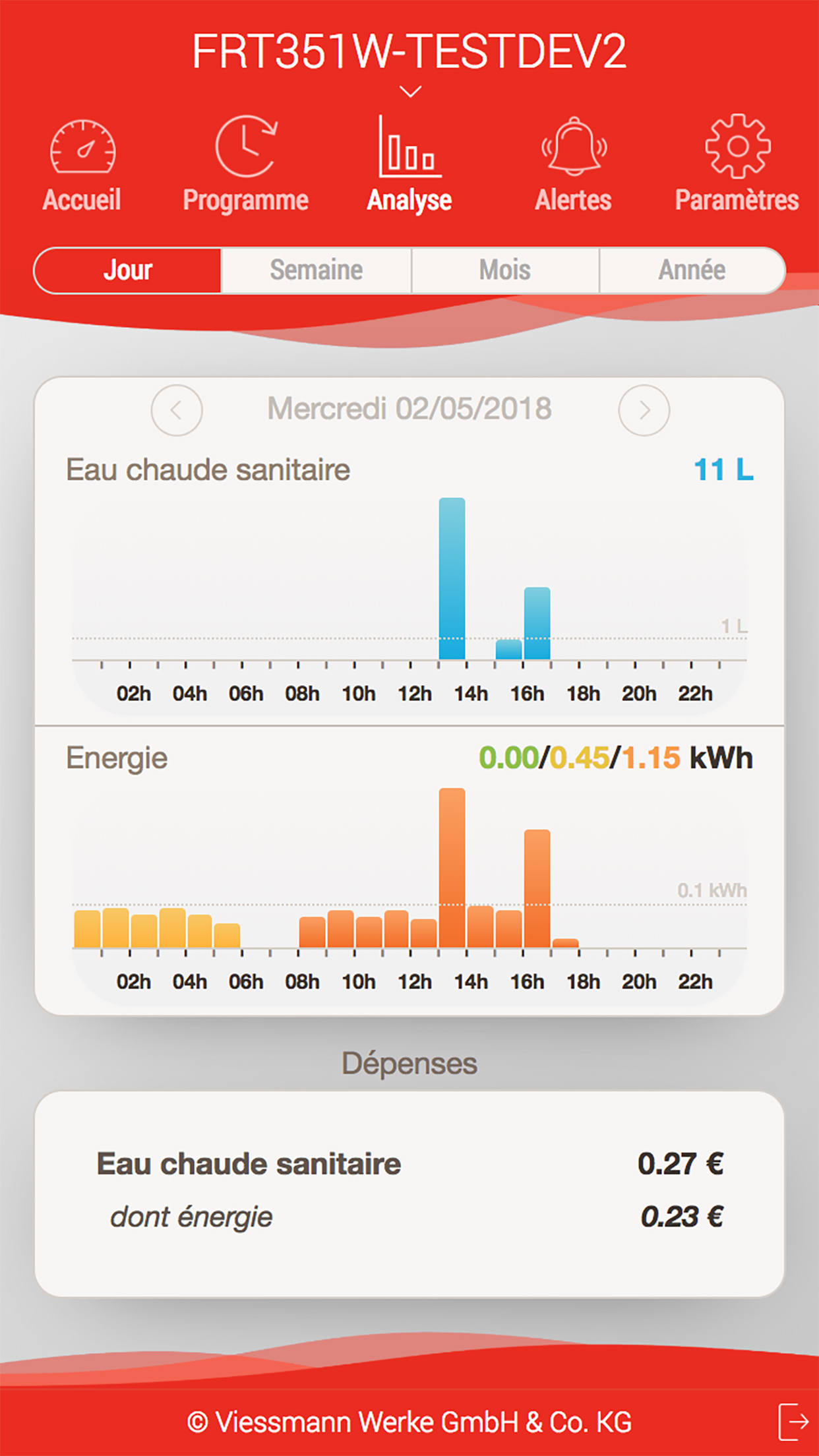The image size is (819, 1456).
Task: Switch to the Semaine view
Action: click(x=317, y=270)
